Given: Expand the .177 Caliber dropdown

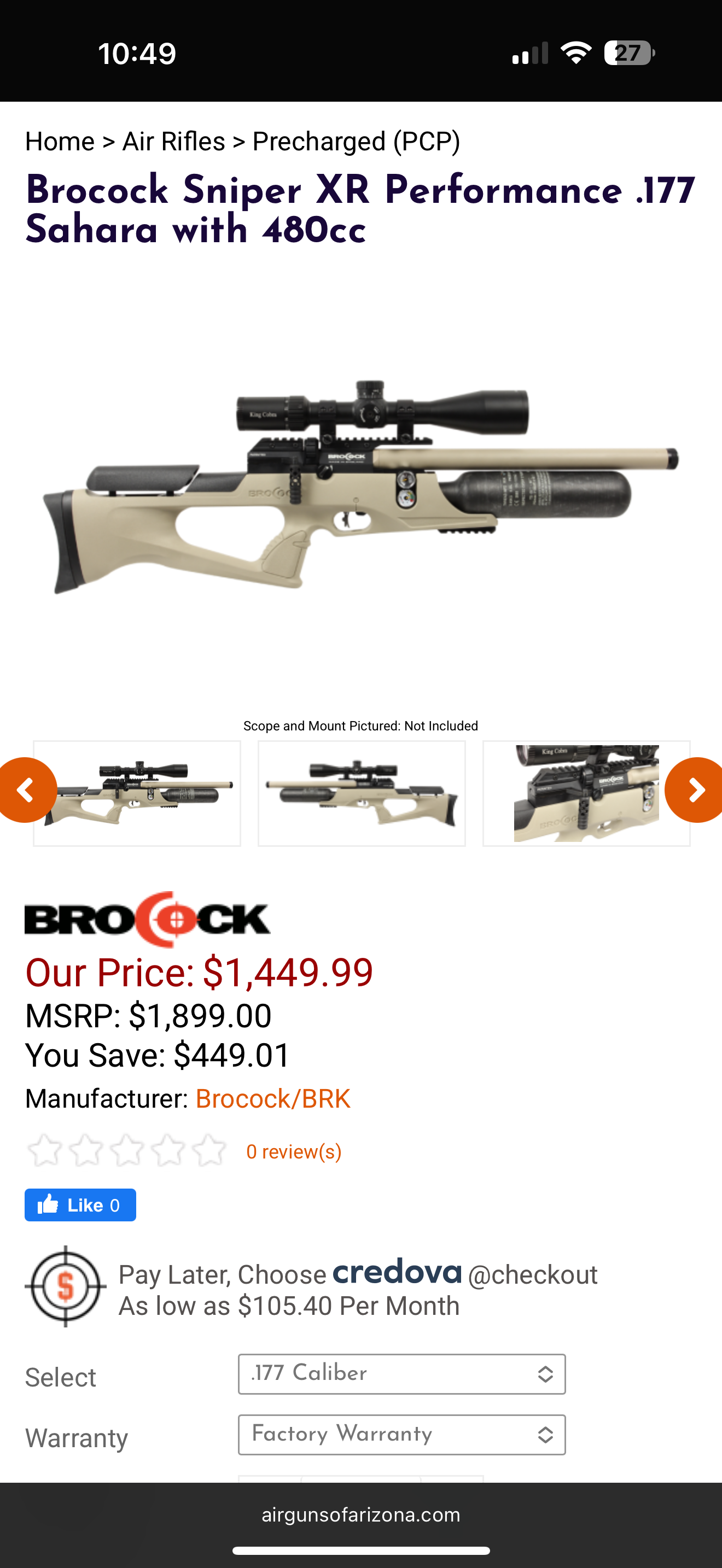Looking at the screenshot, I should (402, 1374).
